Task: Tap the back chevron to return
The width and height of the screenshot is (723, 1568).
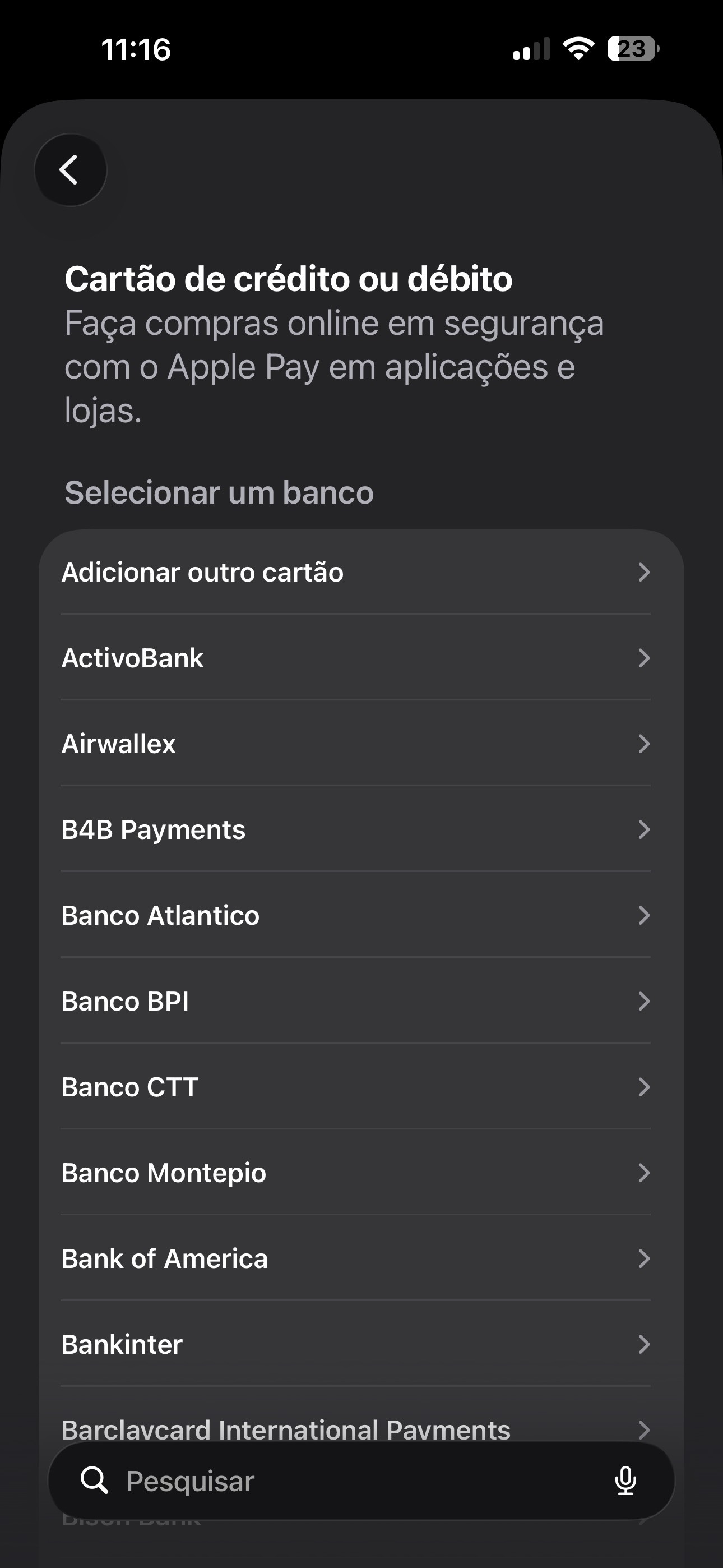Action: point(71,170)
